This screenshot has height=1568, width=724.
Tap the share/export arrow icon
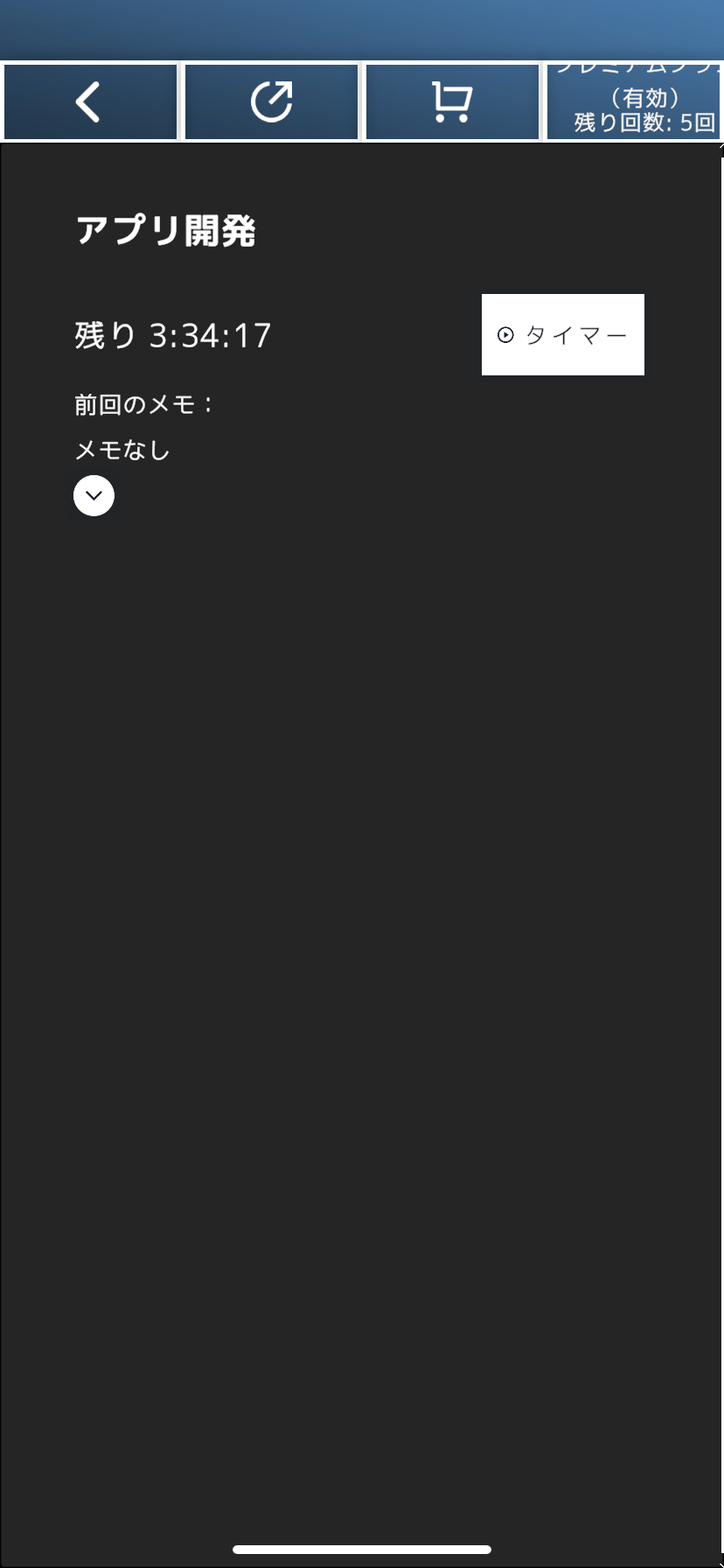271,101
